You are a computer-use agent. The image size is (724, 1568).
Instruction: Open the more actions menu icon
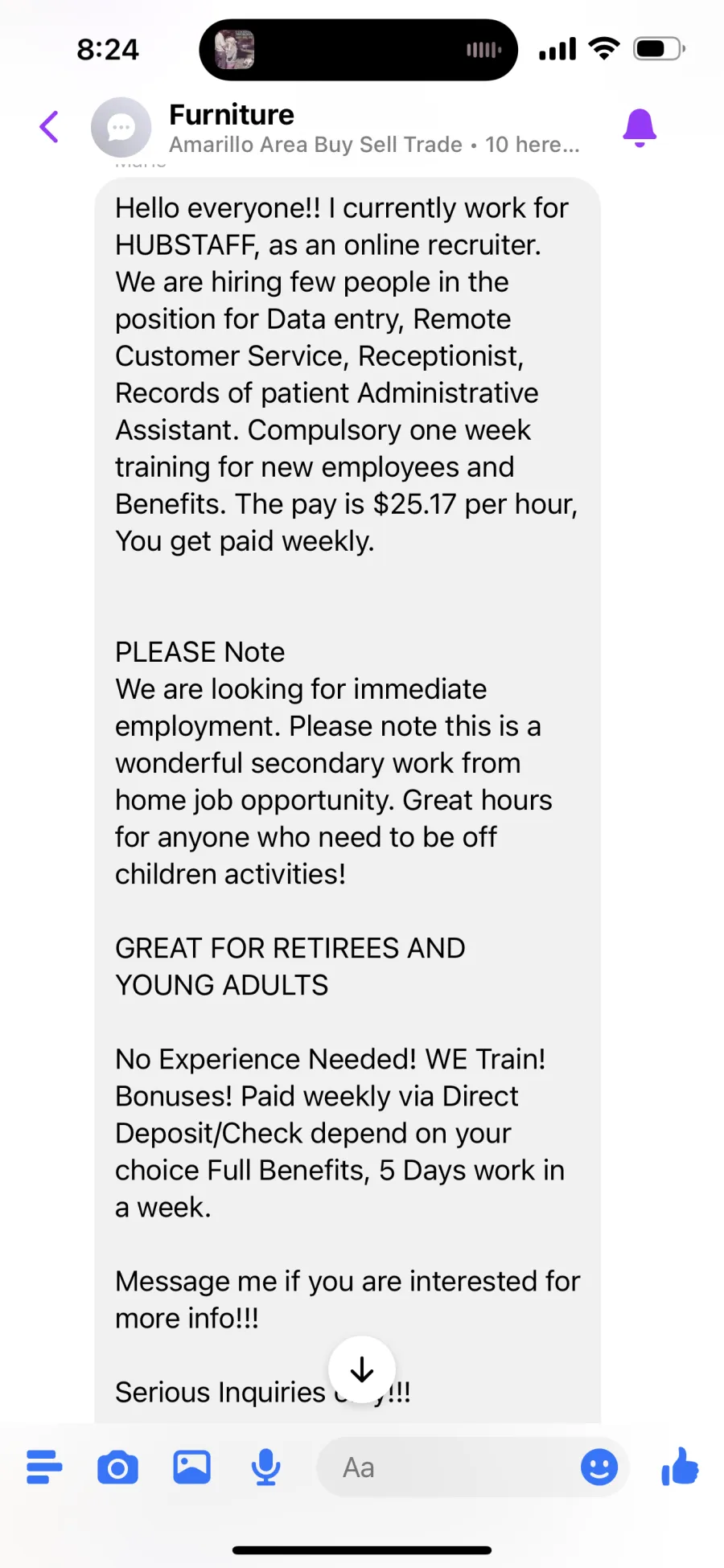(44, 1467)
